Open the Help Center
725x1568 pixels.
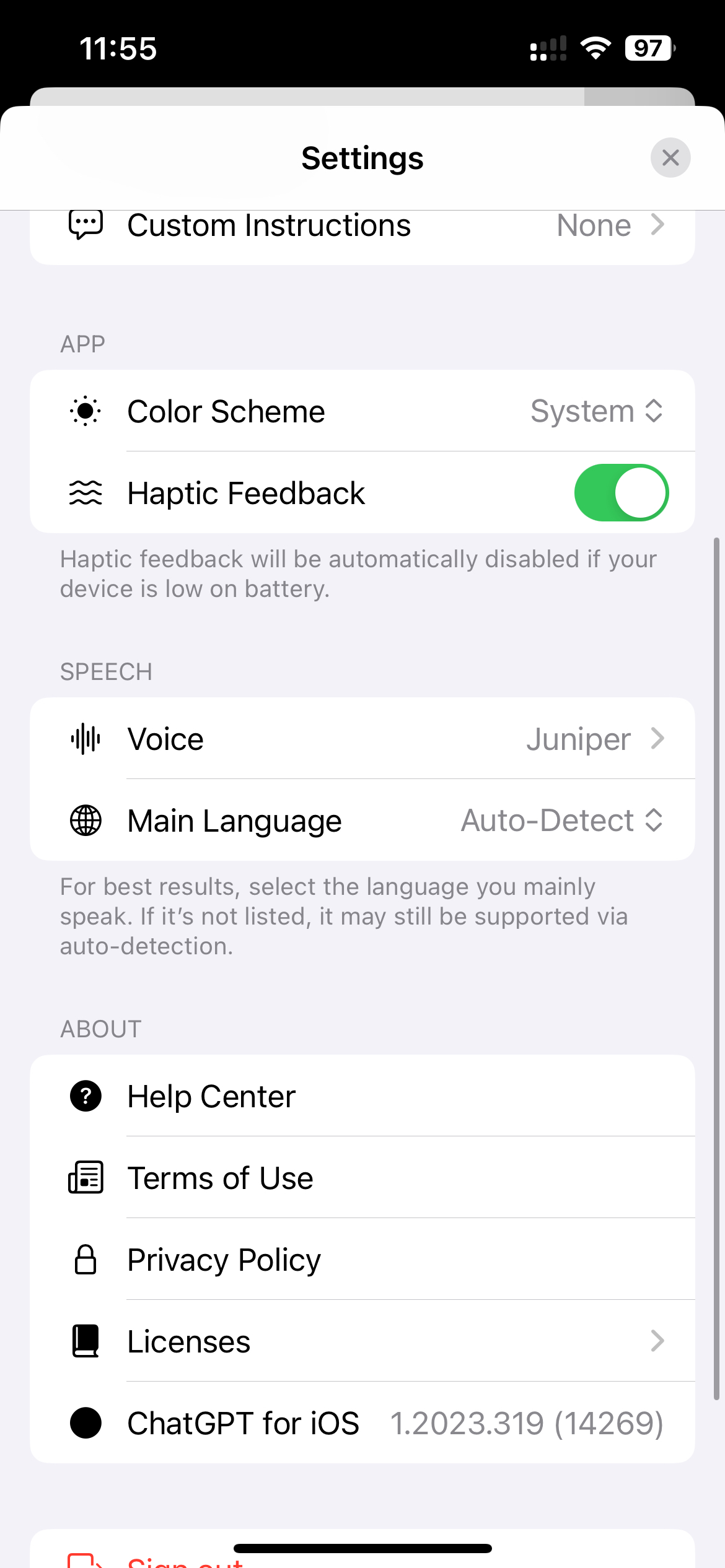362,1097
